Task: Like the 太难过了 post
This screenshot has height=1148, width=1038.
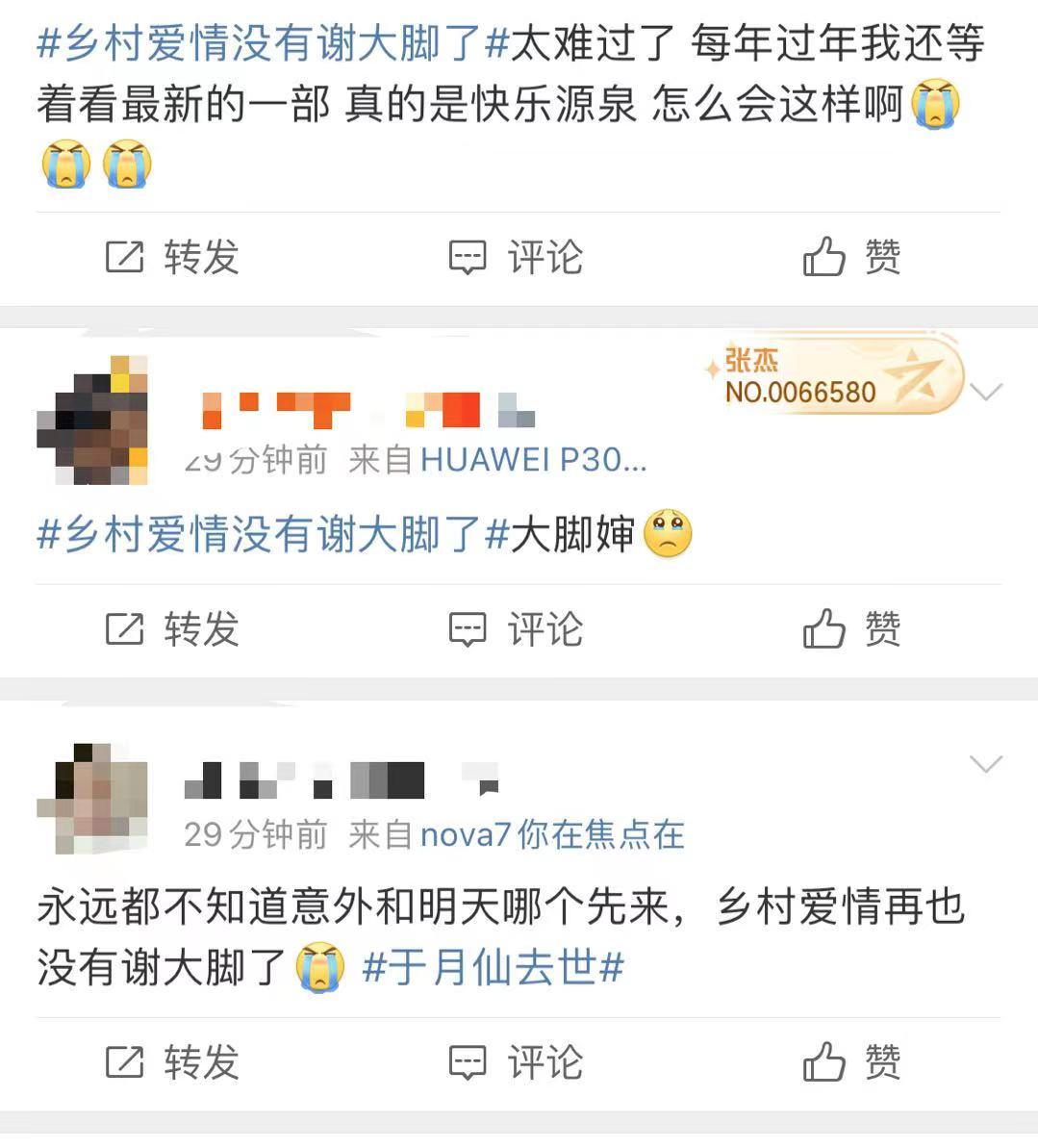Action: tap(852, 257)
